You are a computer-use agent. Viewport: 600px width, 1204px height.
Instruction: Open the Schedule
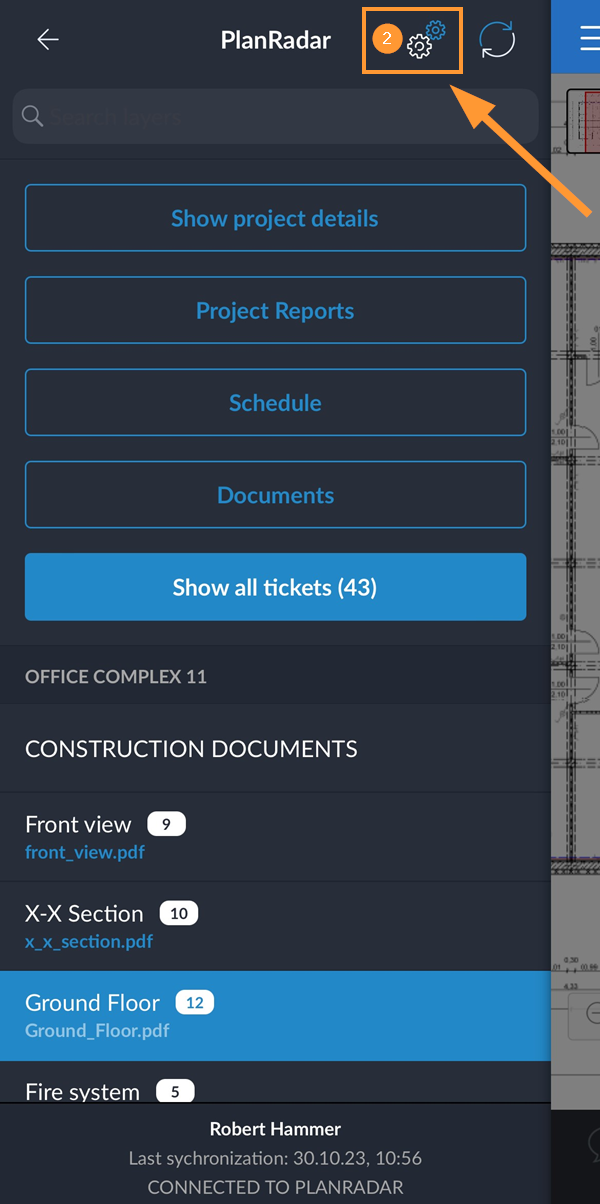point(275,403)
